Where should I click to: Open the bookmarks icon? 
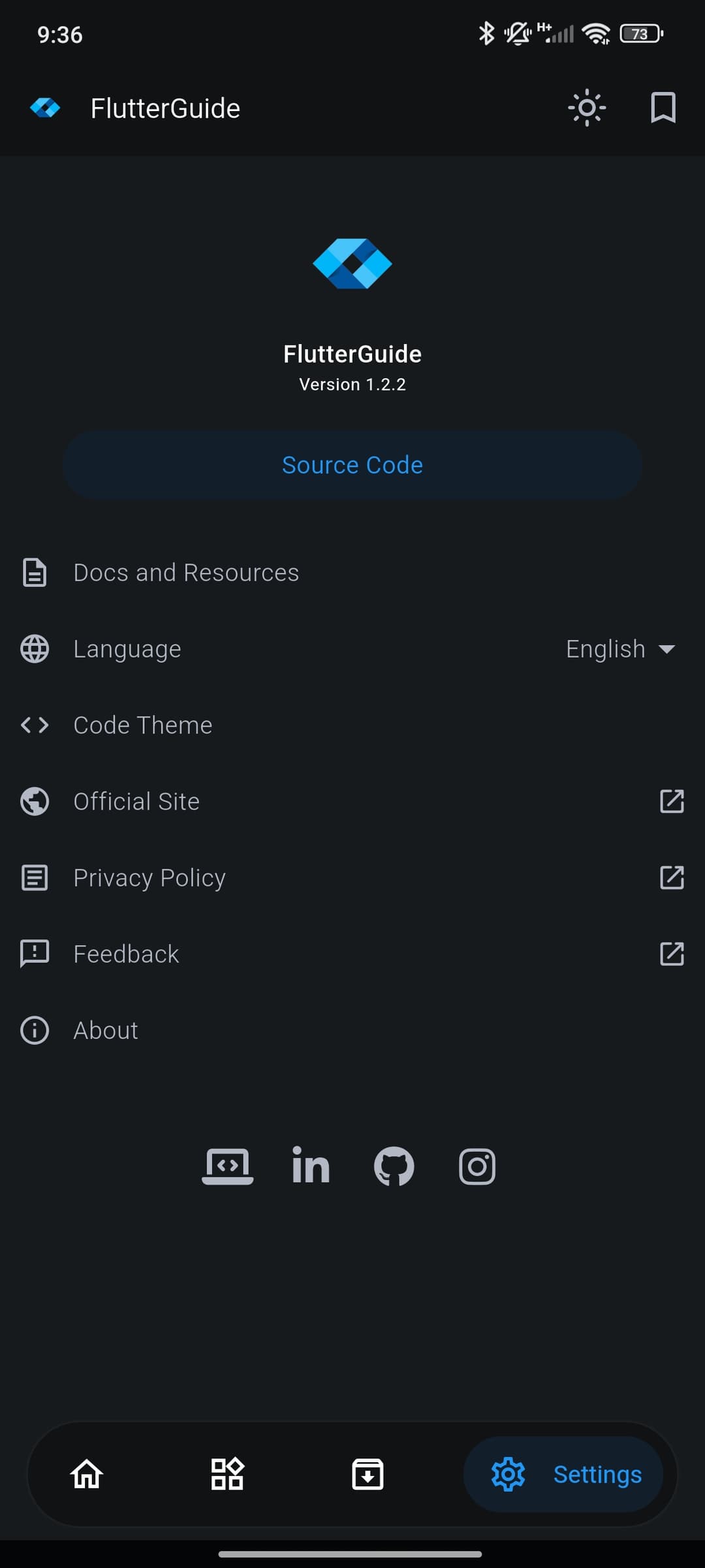663,108
